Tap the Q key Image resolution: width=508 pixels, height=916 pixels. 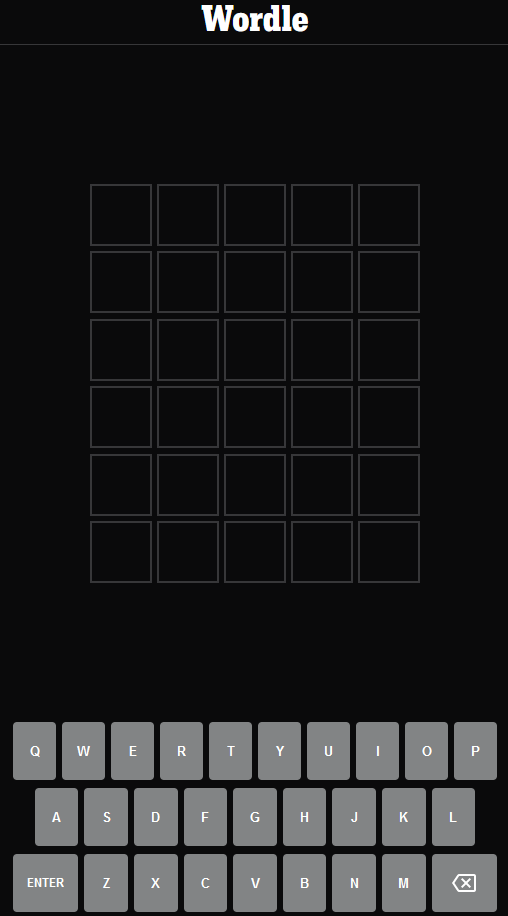click(34, 751)
